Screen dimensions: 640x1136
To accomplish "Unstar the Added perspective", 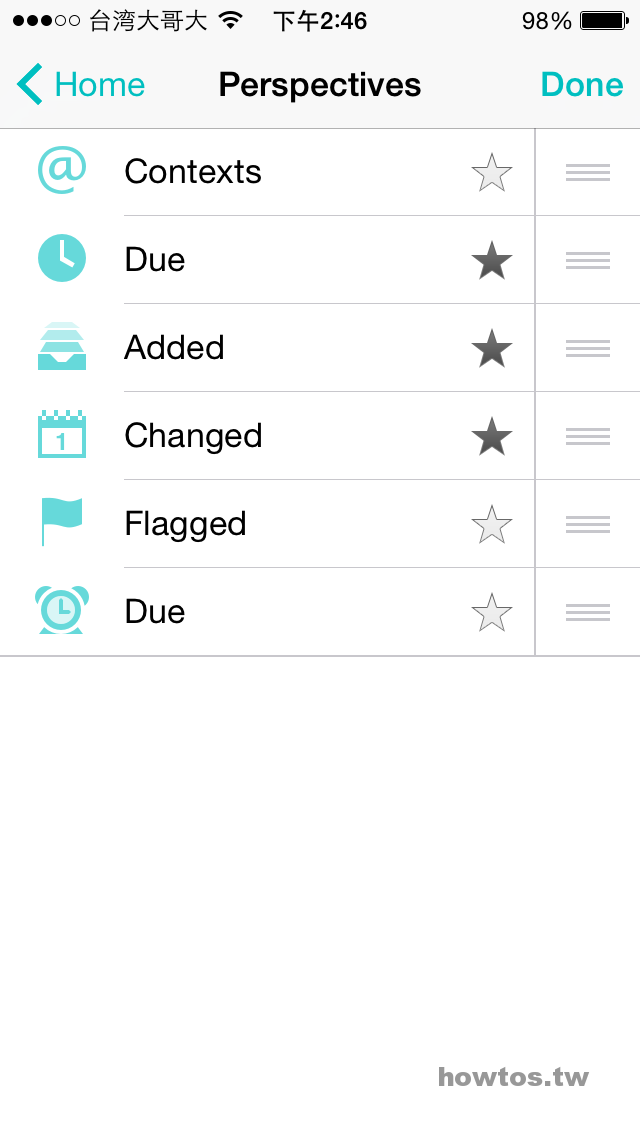I will pyautogui.click(x=491, y=348).
